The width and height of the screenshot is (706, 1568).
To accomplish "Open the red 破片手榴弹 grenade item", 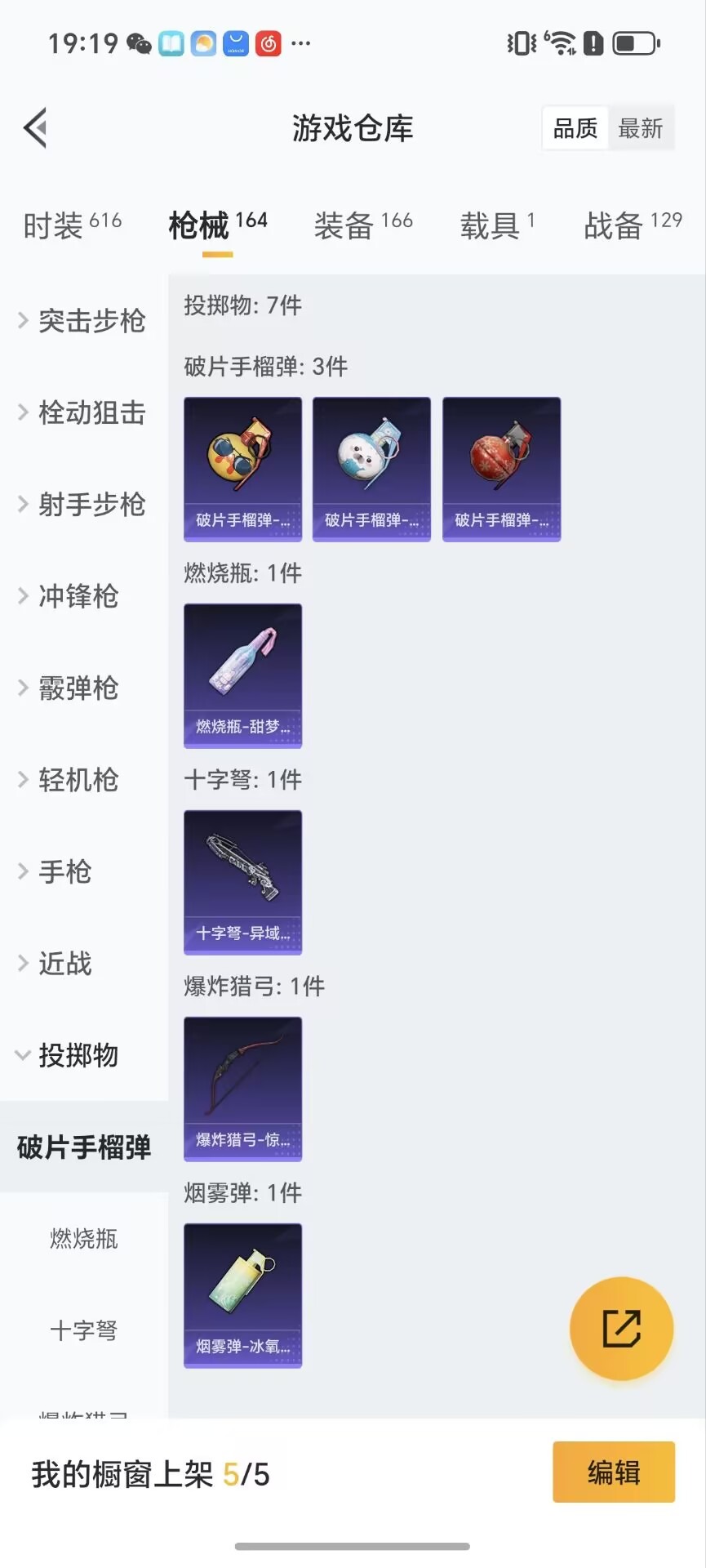I will click(501, 468).
